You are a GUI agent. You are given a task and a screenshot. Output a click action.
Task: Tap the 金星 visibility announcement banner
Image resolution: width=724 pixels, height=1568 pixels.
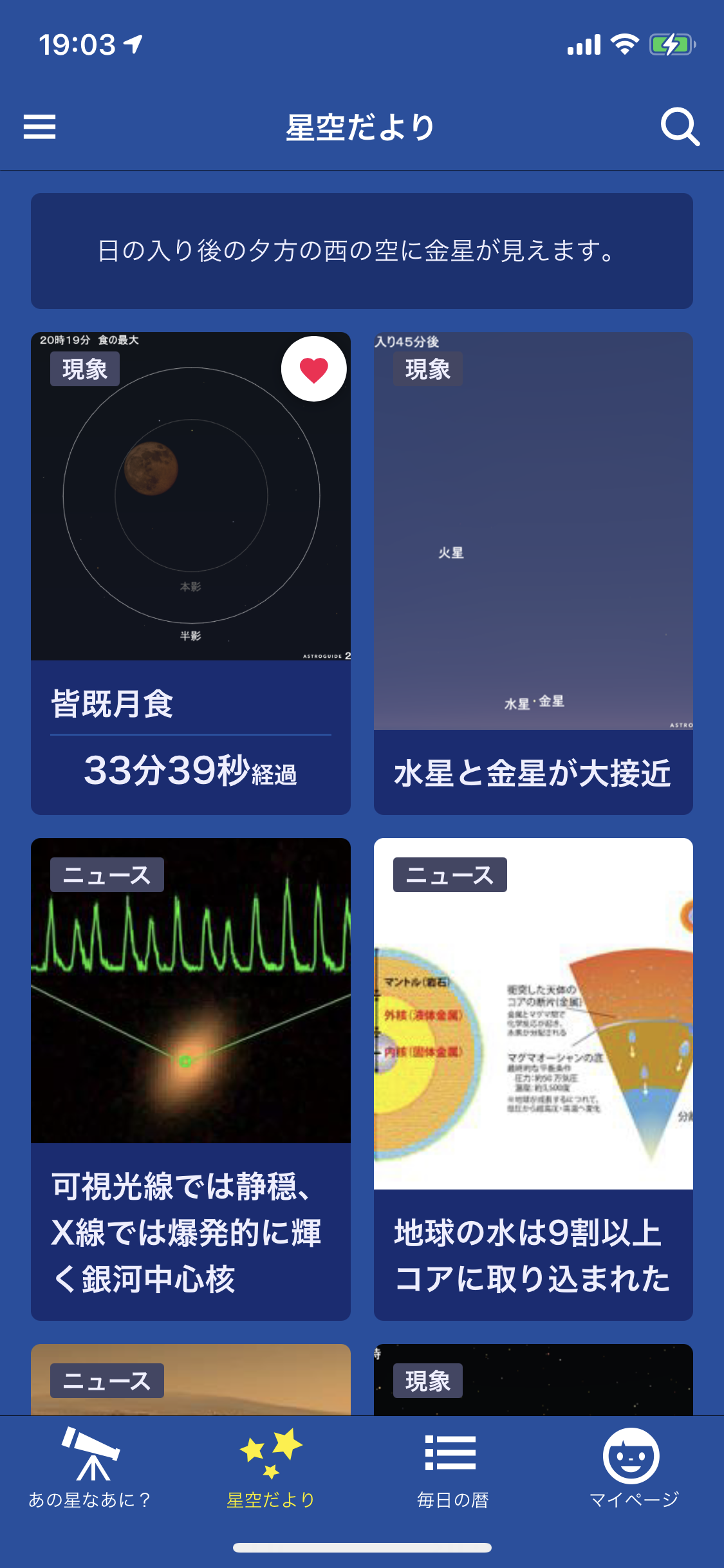[x=362, y=251]
